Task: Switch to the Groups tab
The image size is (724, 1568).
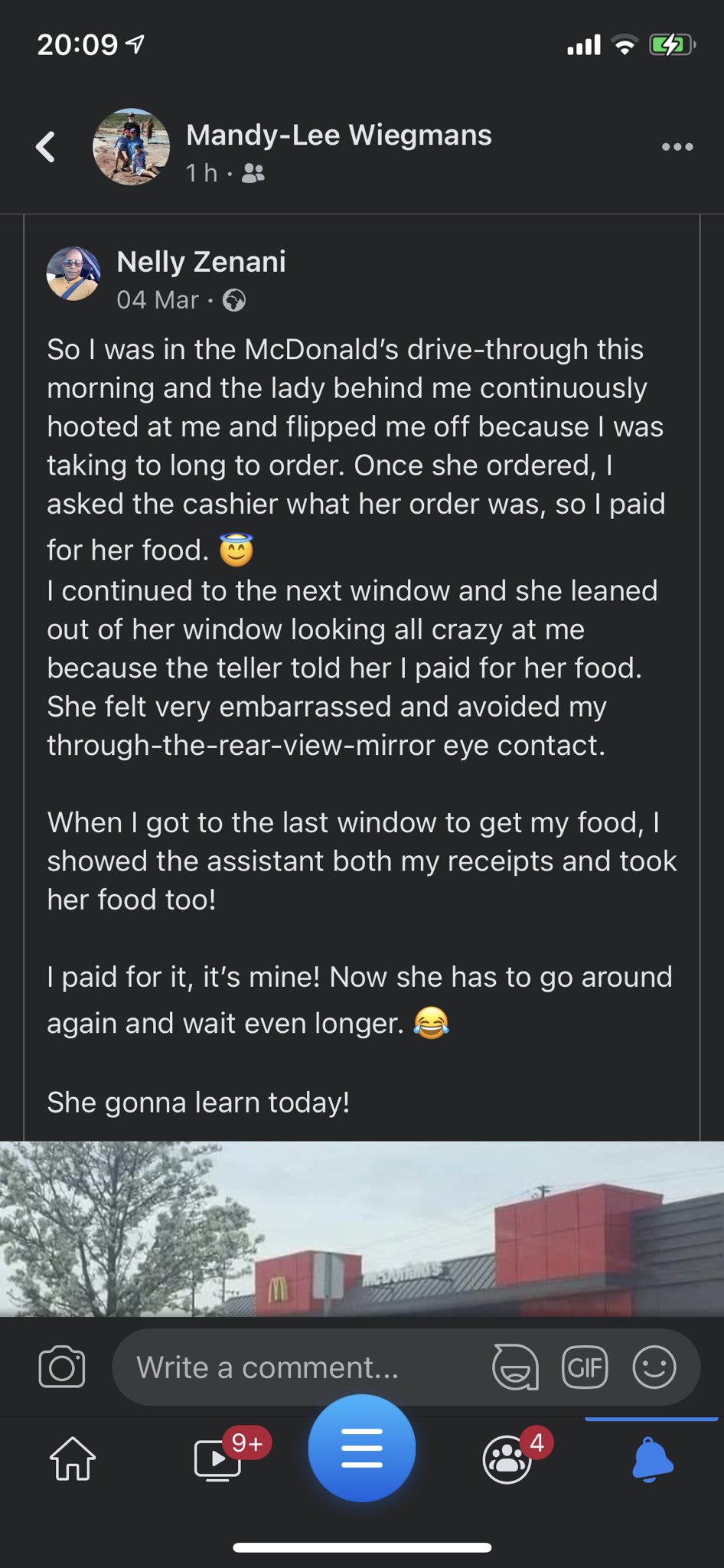Action: 507,1459
